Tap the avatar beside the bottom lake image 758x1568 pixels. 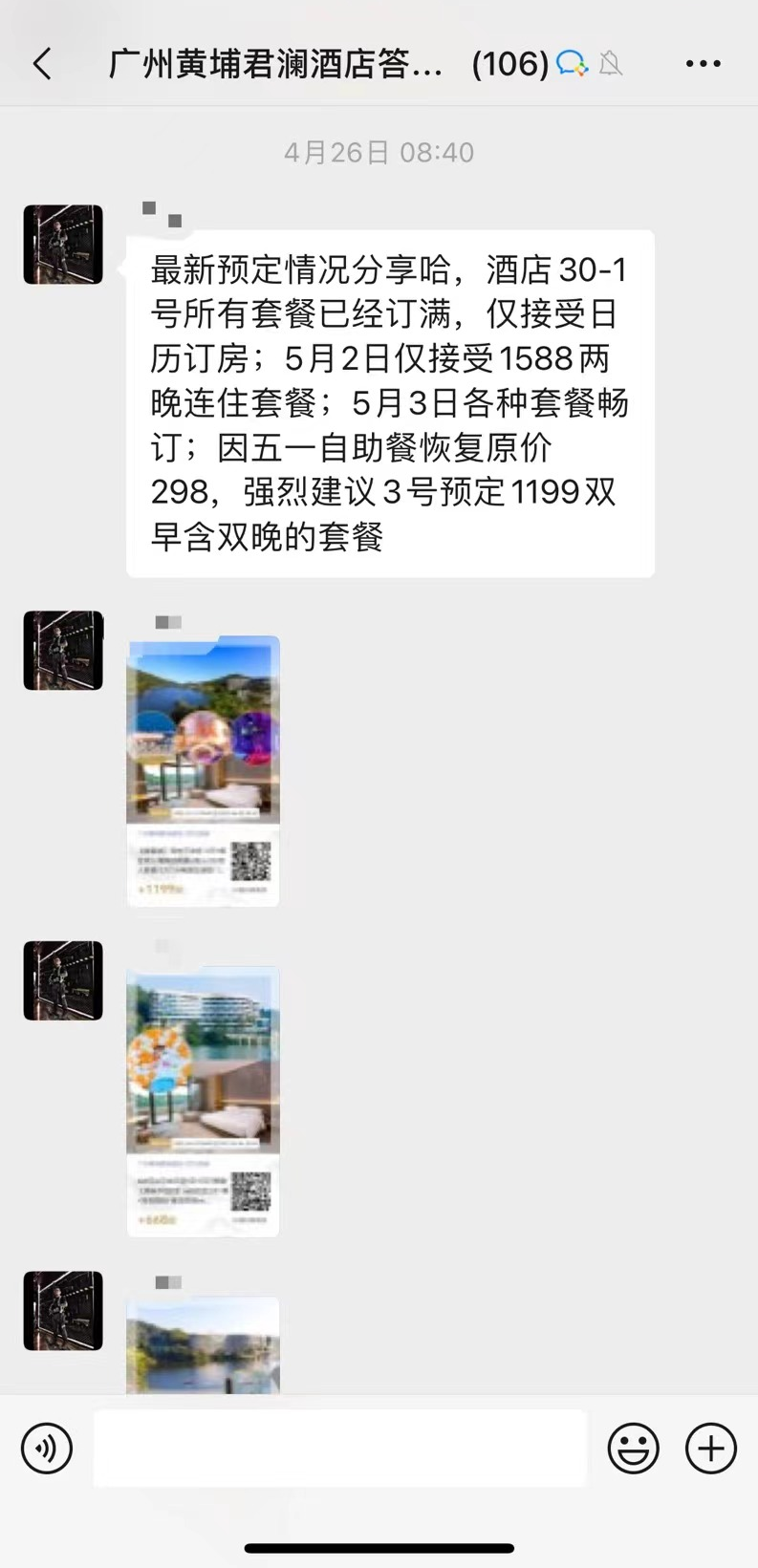62,1311
